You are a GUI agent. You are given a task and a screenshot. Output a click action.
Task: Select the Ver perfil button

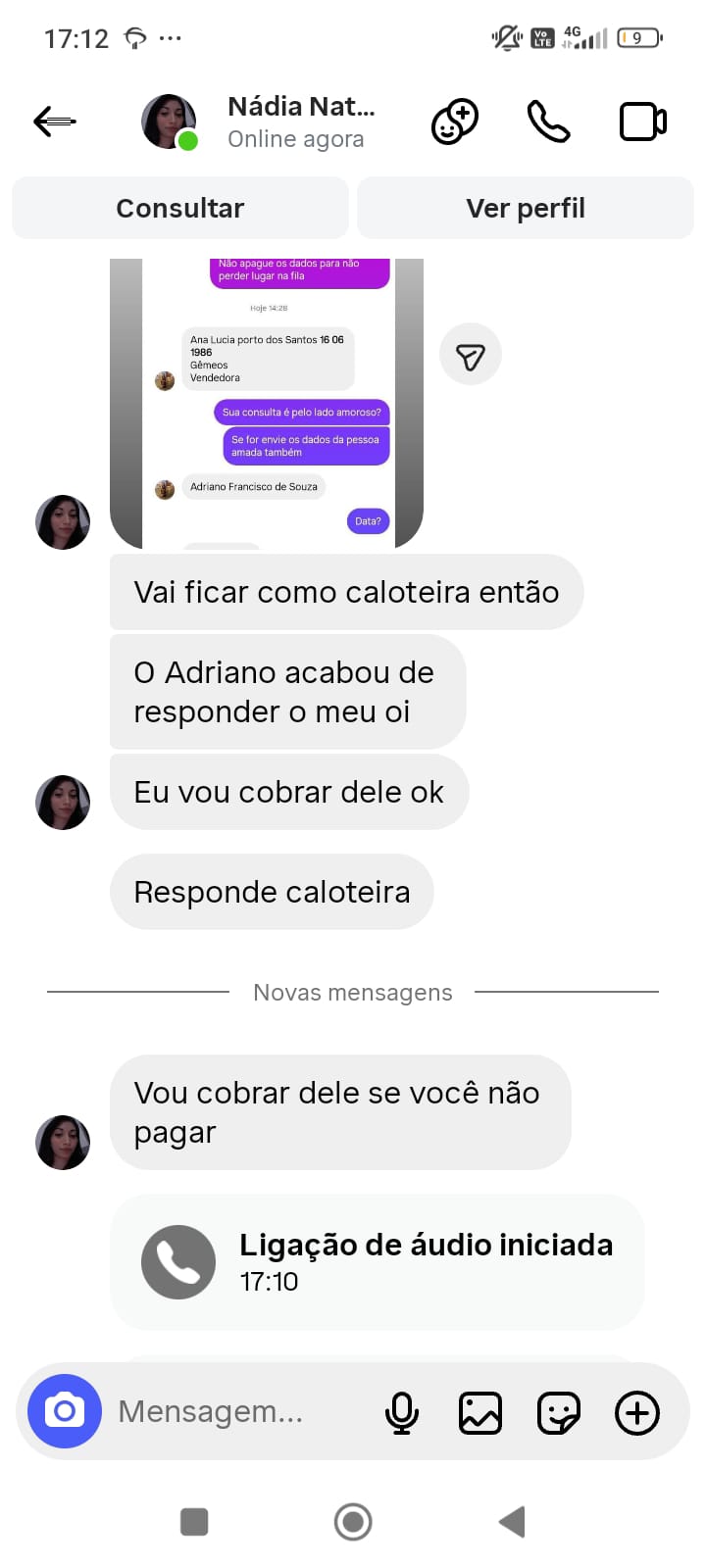tap(526, 208)
